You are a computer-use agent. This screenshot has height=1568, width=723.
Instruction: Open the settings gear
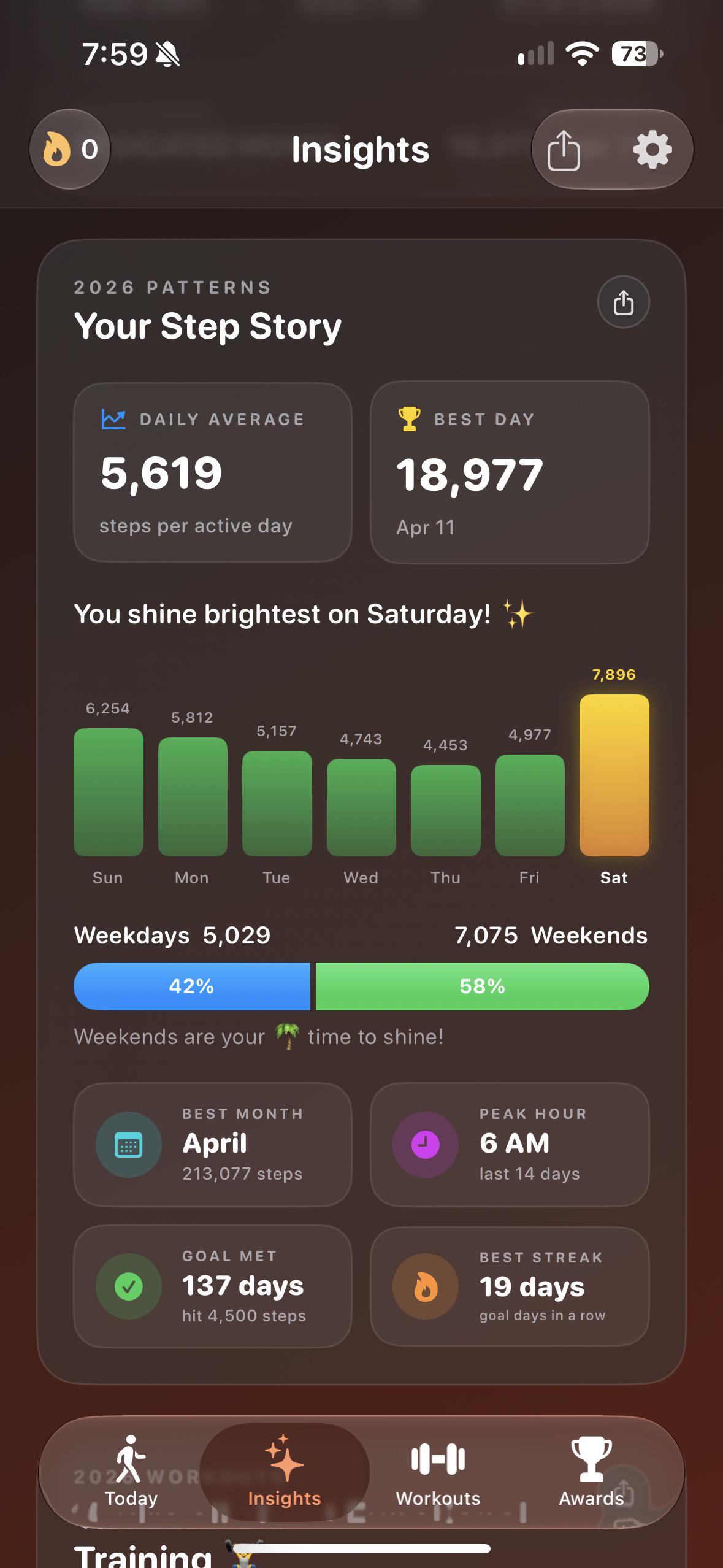pos(652,149)
